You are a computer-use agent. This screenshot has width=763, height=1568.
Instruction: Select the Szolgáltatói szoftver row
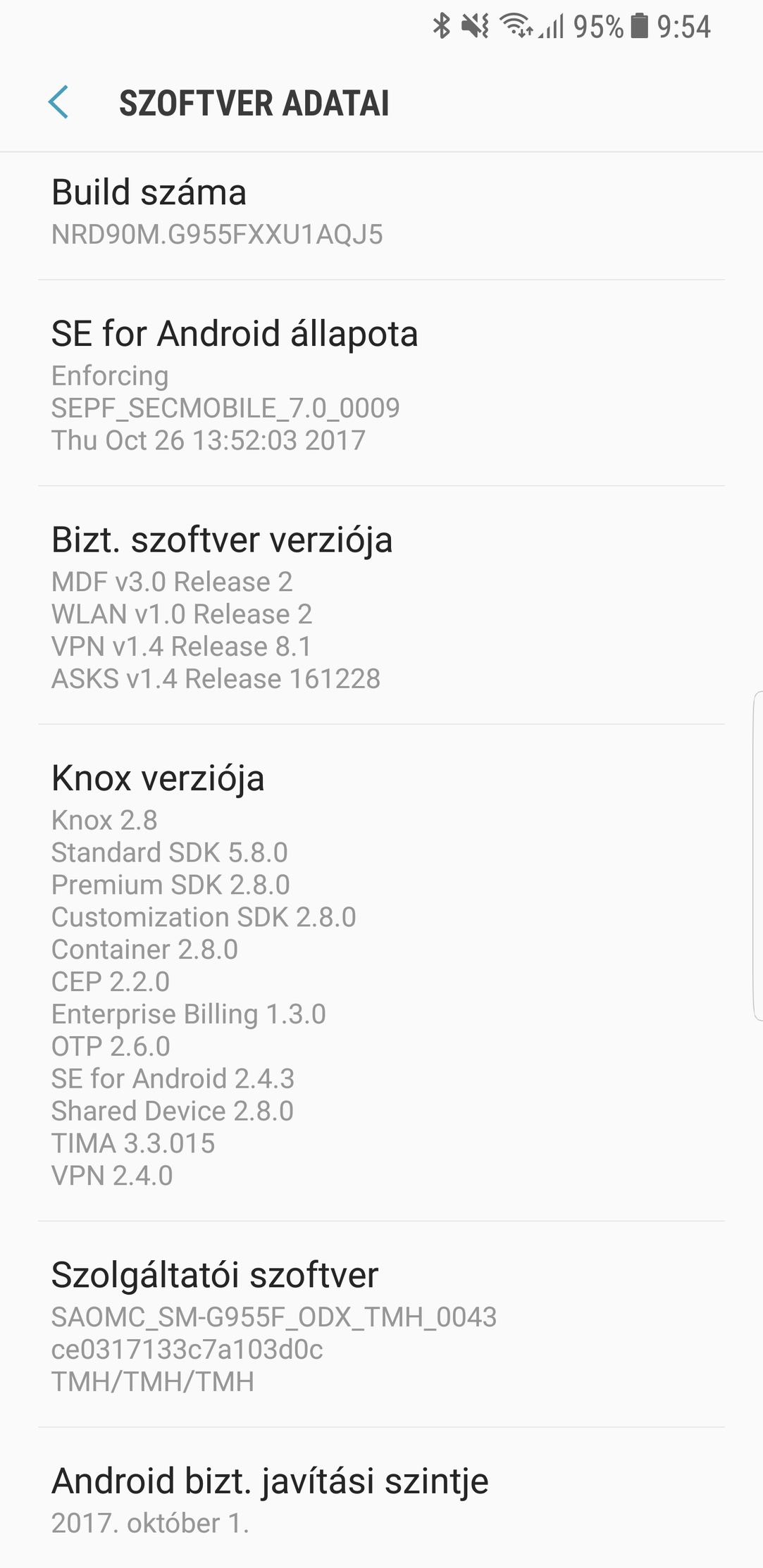[380, 1325]
